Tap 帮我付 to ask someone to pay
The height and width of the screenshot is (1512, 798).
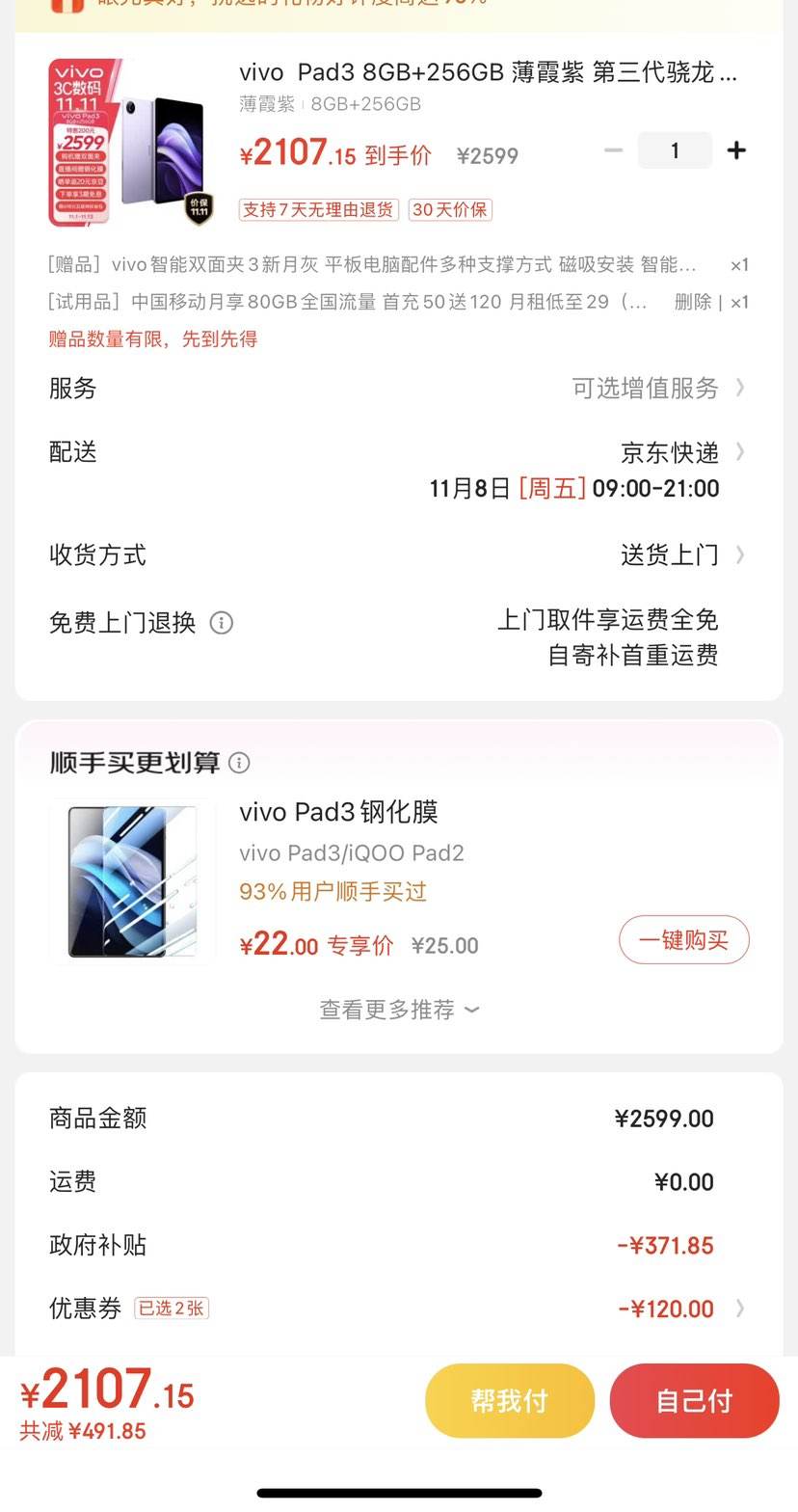[x=509, y=1400]
